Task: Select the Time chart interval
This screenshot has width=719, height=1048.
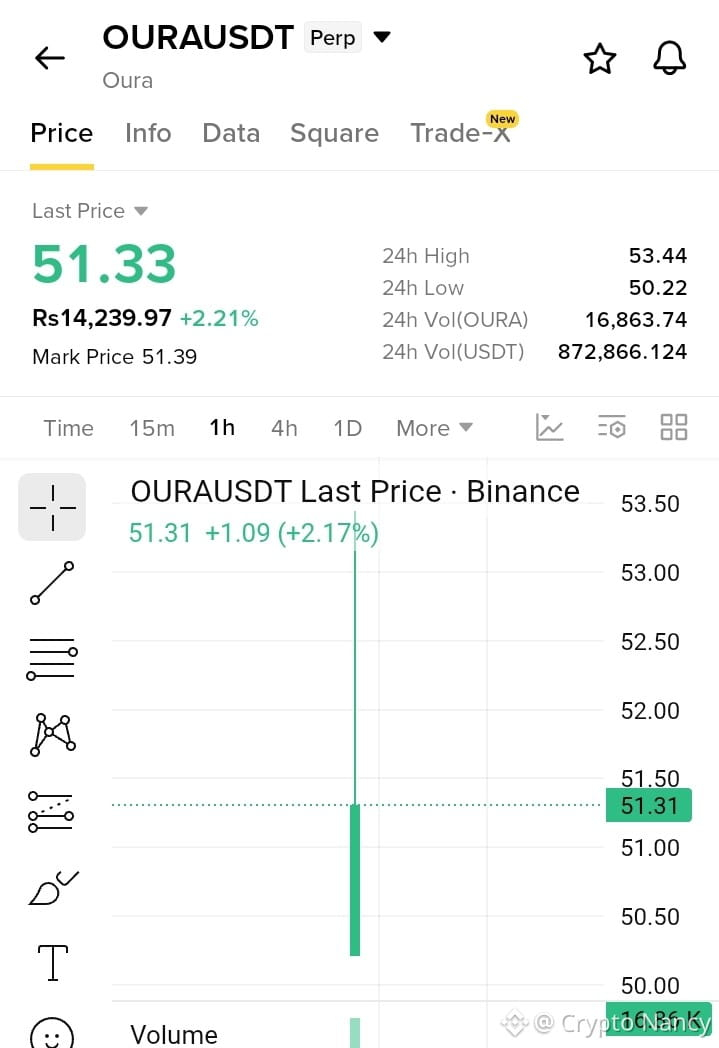Action: 69,428
